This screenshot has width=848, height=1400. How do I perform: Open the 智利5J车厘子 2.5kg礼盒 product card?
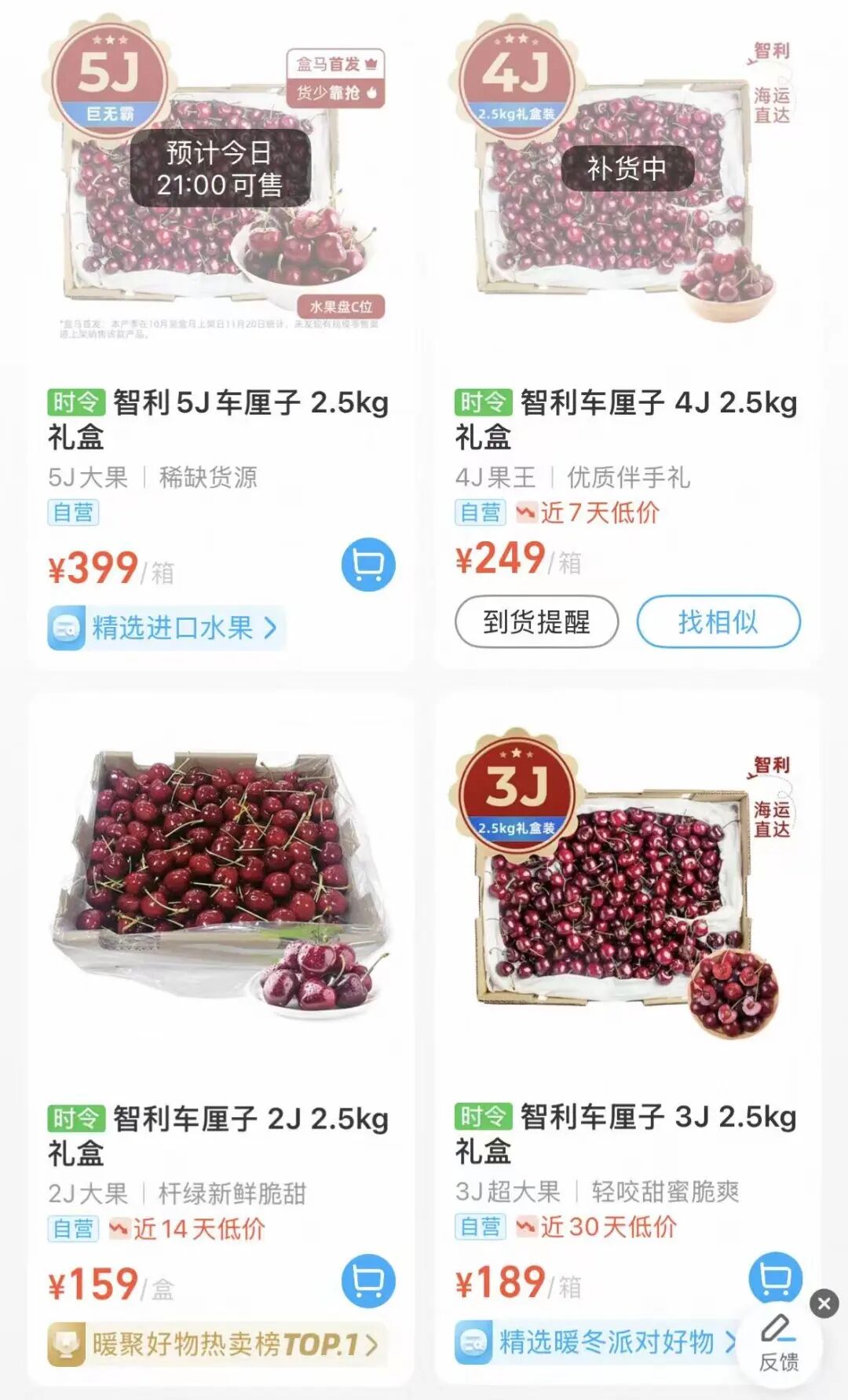pos(218,419)
